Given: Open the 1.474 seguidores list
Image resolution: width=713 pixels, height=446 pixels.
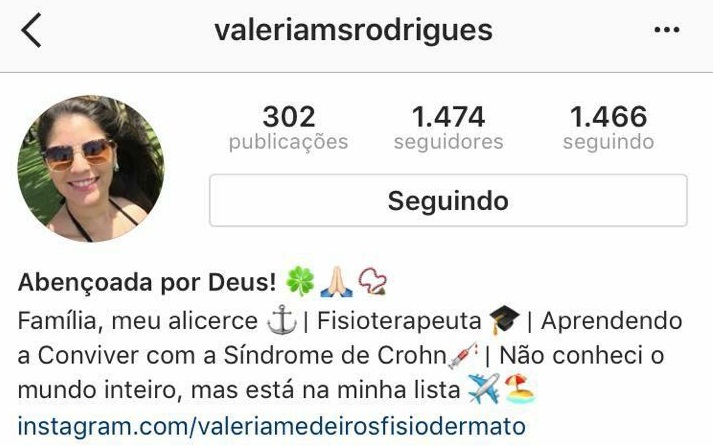Looking at the screenshot, I should coord(448,128).
